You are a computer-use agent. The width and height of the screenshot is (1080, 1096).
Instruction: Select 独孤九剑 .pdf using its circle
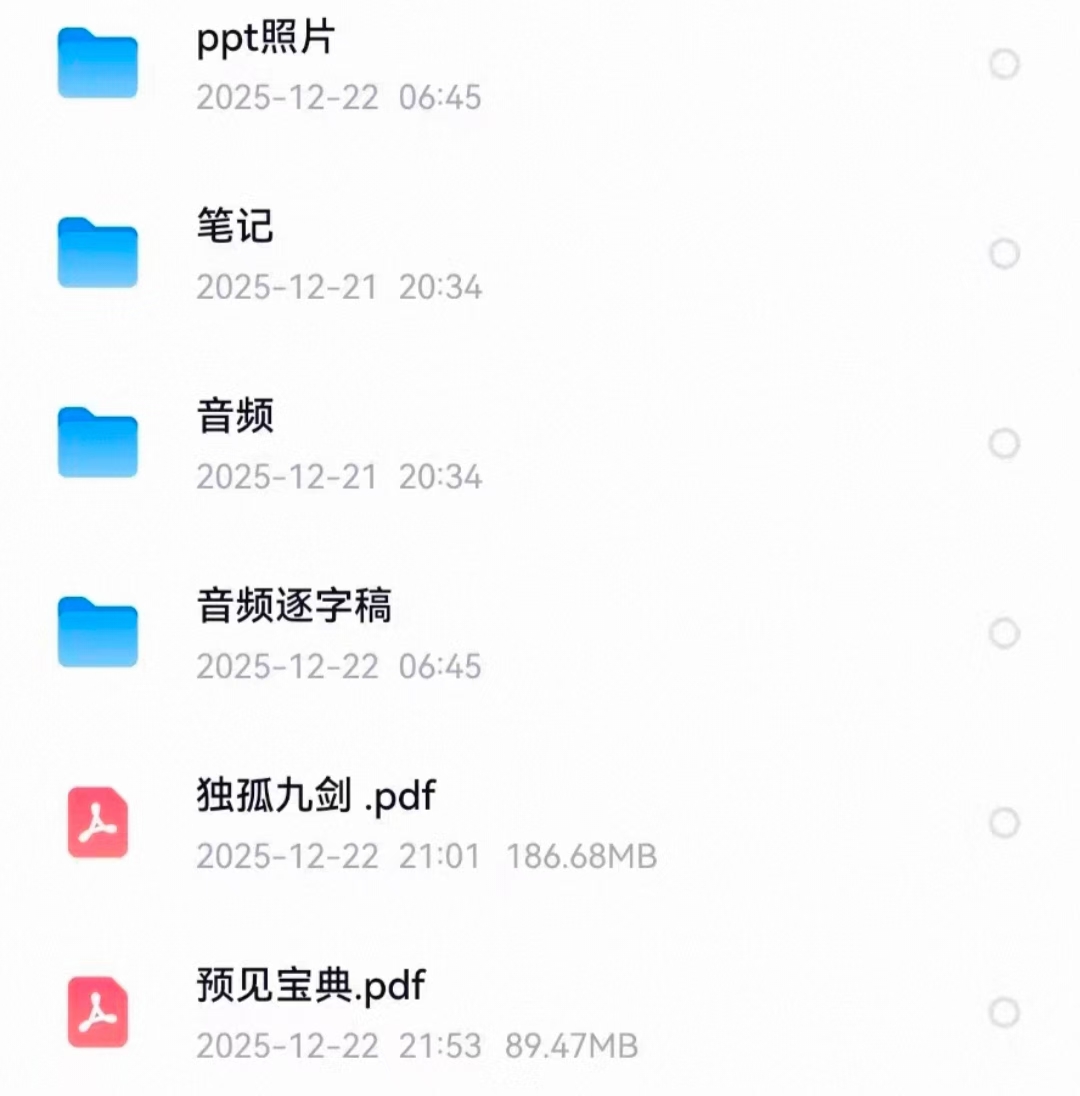click(x=1004, y=823)
